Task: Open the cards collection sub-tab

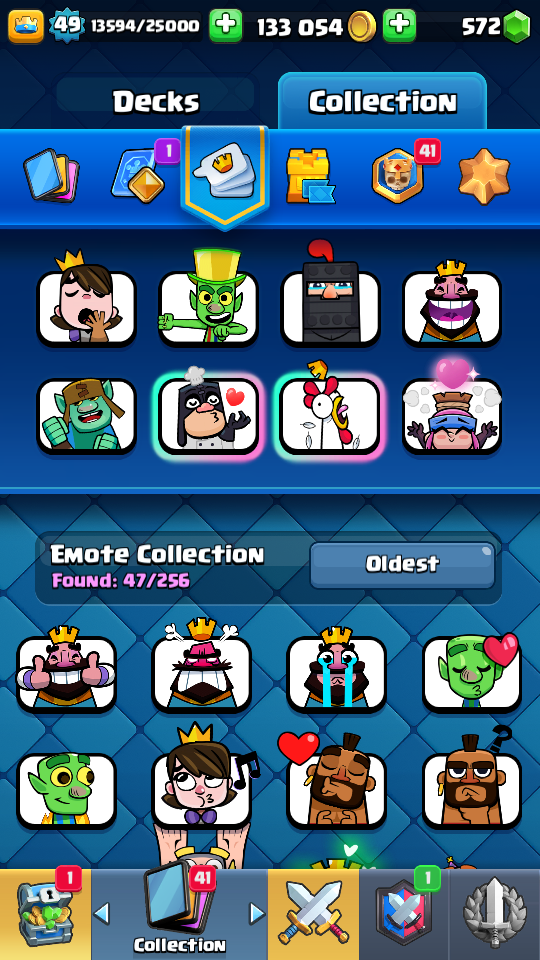Action: click(x=51, y=176)
